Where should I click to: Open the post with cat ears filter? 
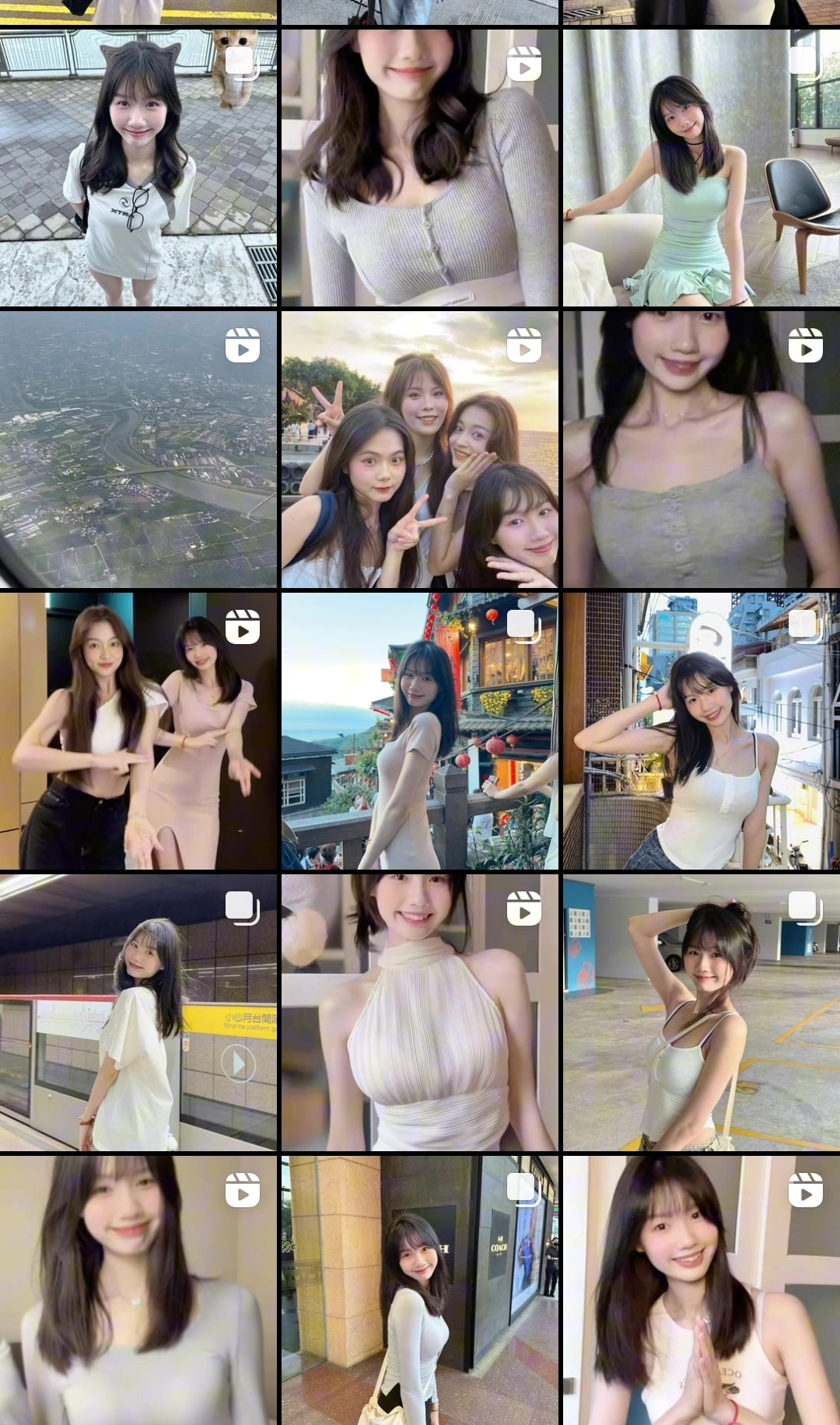138,167
